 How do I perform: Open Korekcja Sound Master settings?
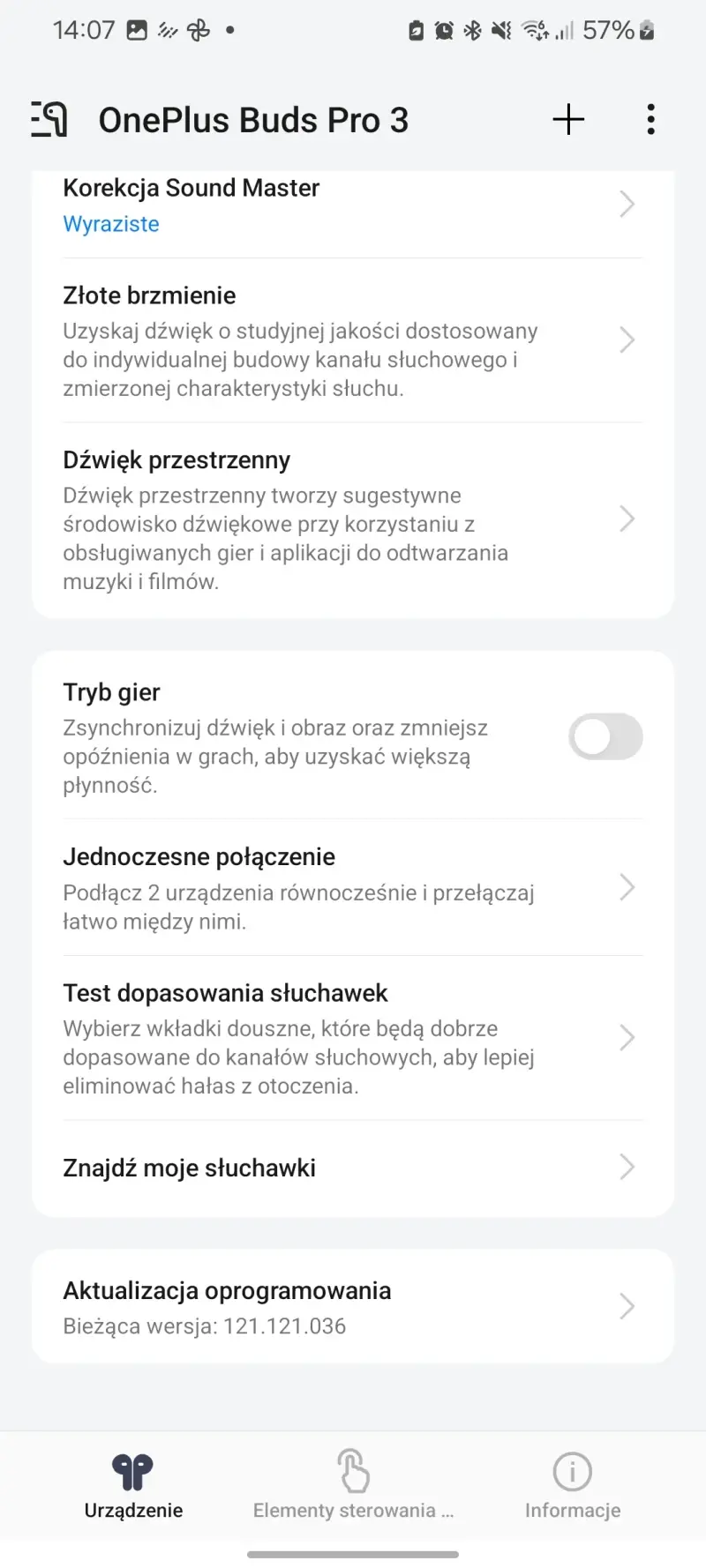click(x=353, y=205)
